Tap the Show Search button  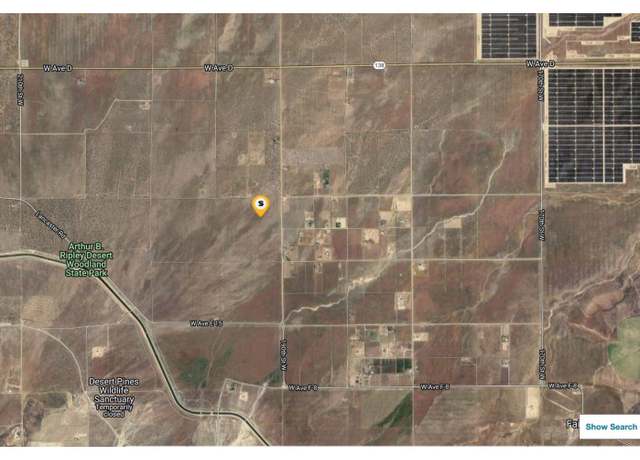coord(611,427)
